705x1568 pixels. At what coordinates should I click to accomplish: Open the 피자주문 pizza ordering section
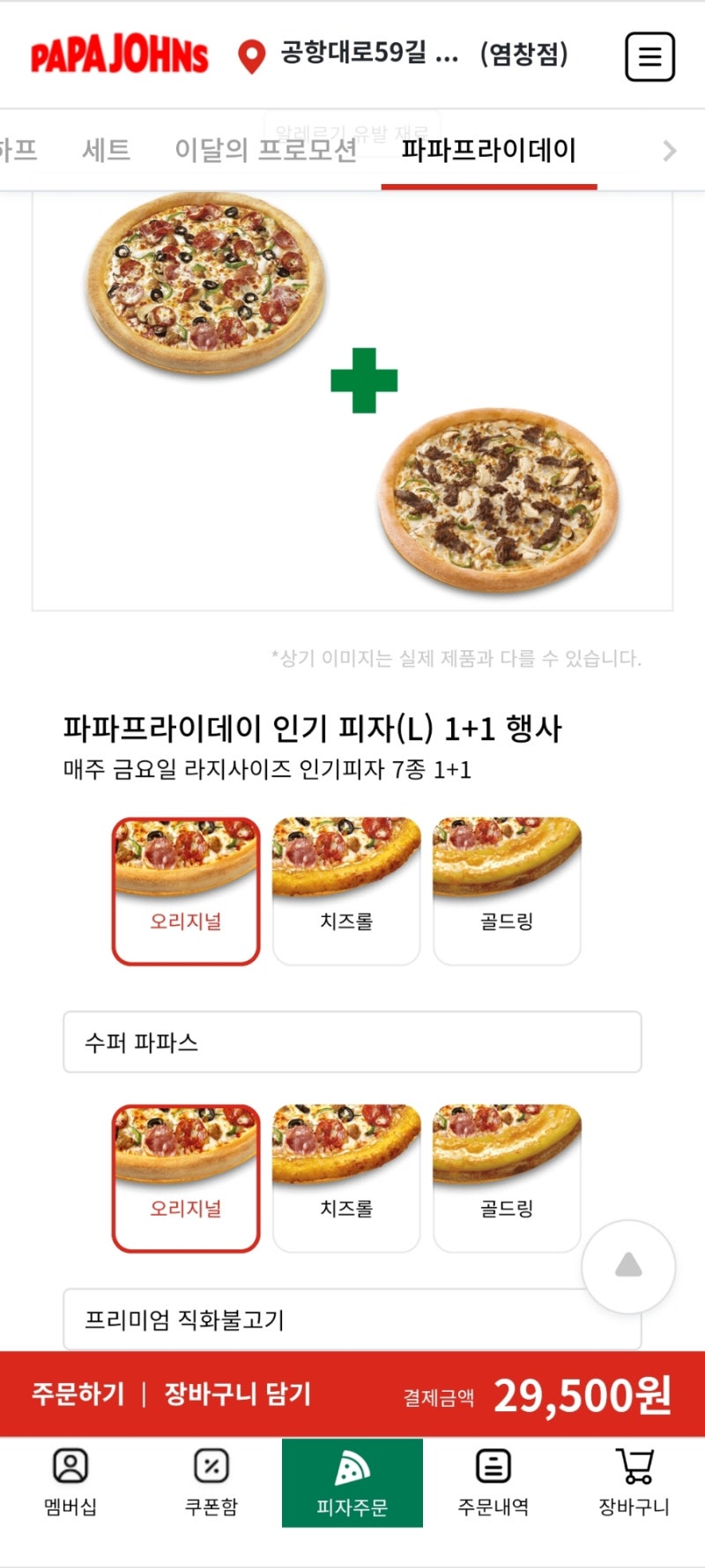(352, 1483)
